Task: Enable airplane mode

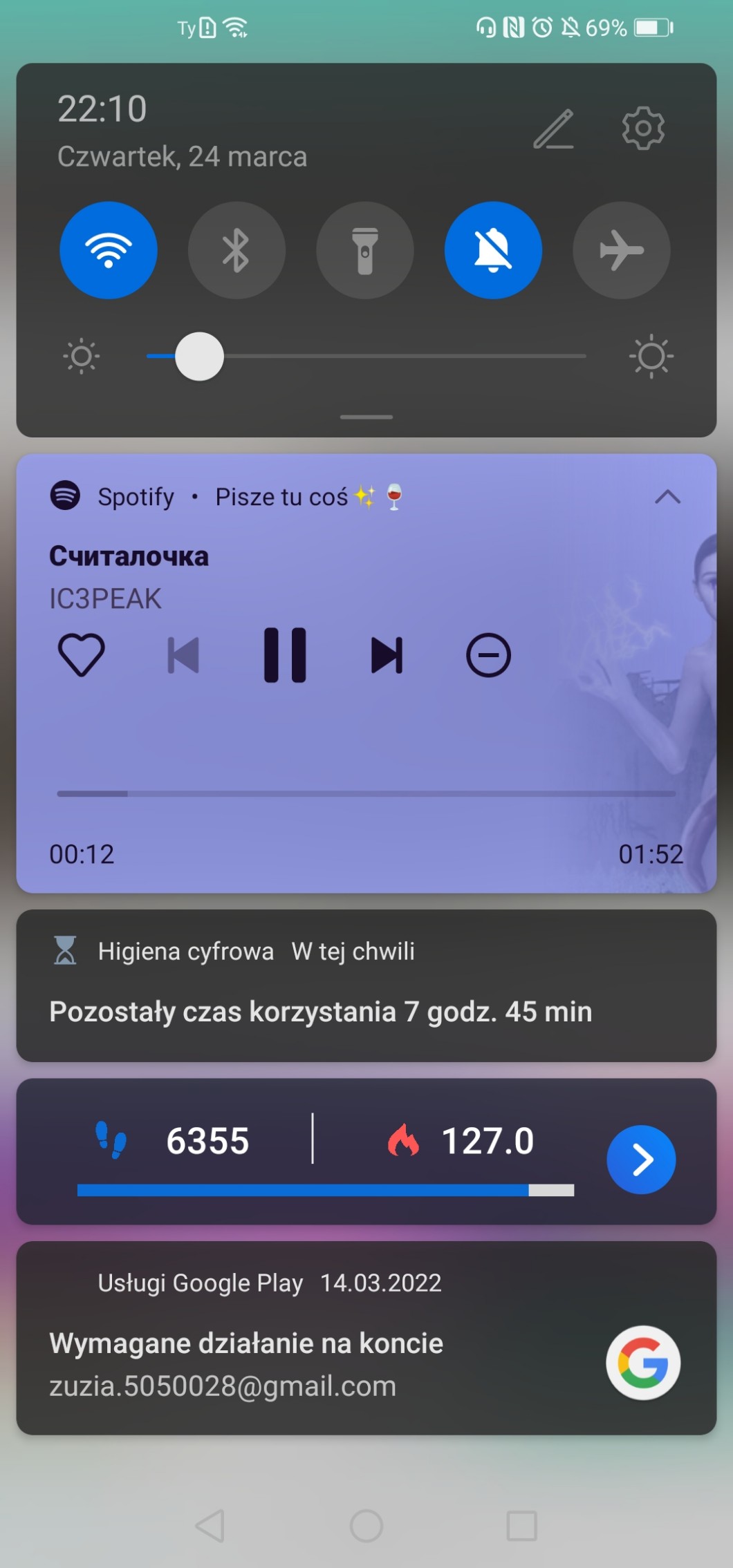Action: coord(621,250)
